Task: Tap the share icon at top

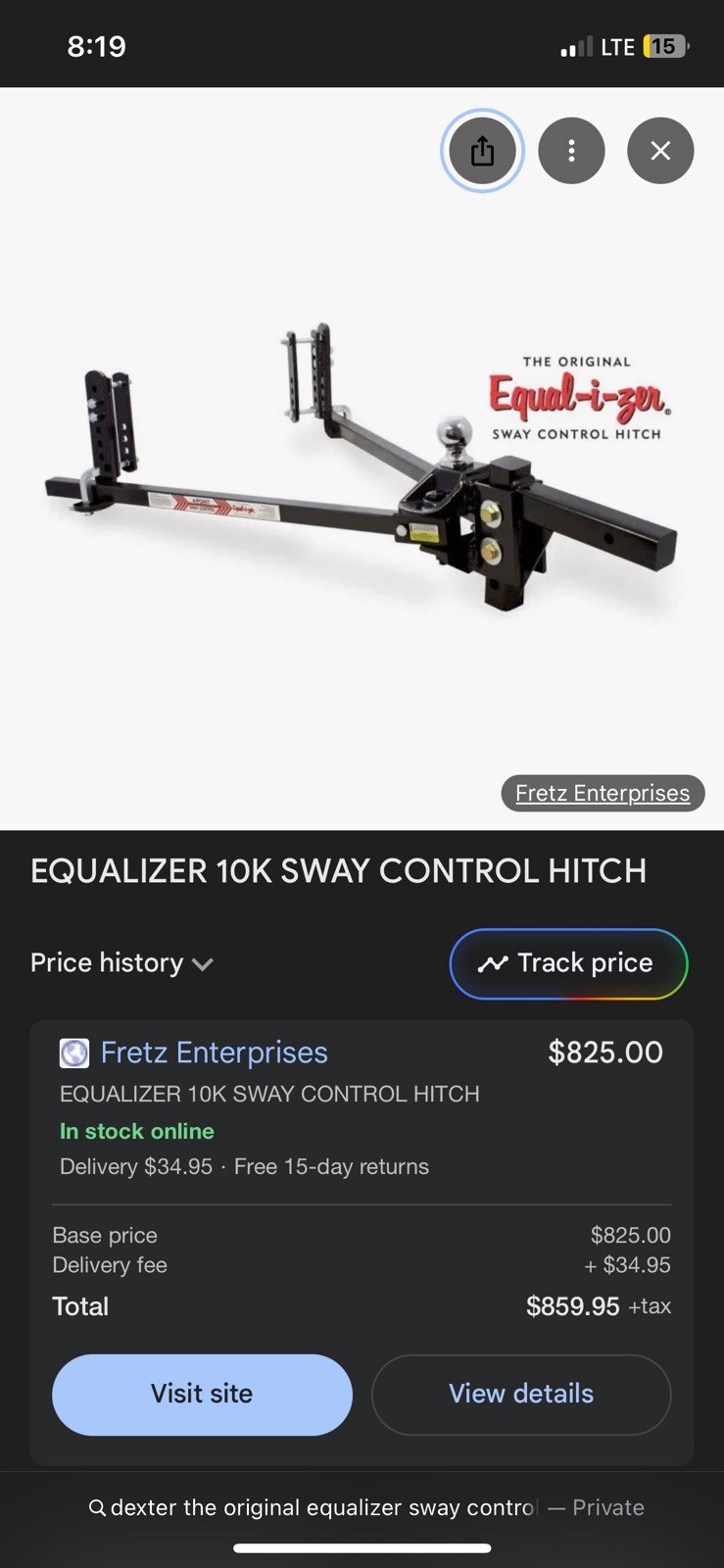Action: (x=481, y=150)
